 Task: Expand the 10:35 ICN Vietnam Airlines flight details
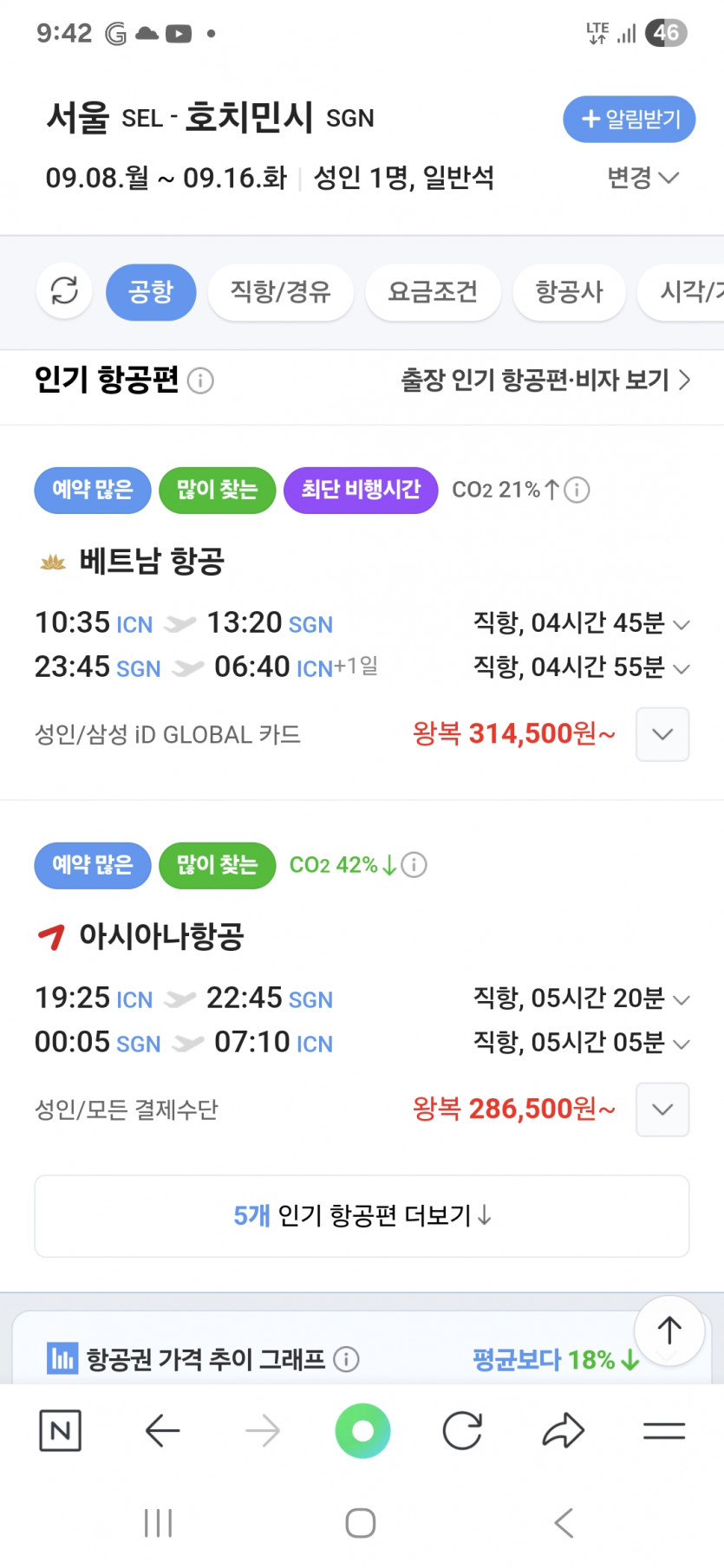(x=682, y=624)
